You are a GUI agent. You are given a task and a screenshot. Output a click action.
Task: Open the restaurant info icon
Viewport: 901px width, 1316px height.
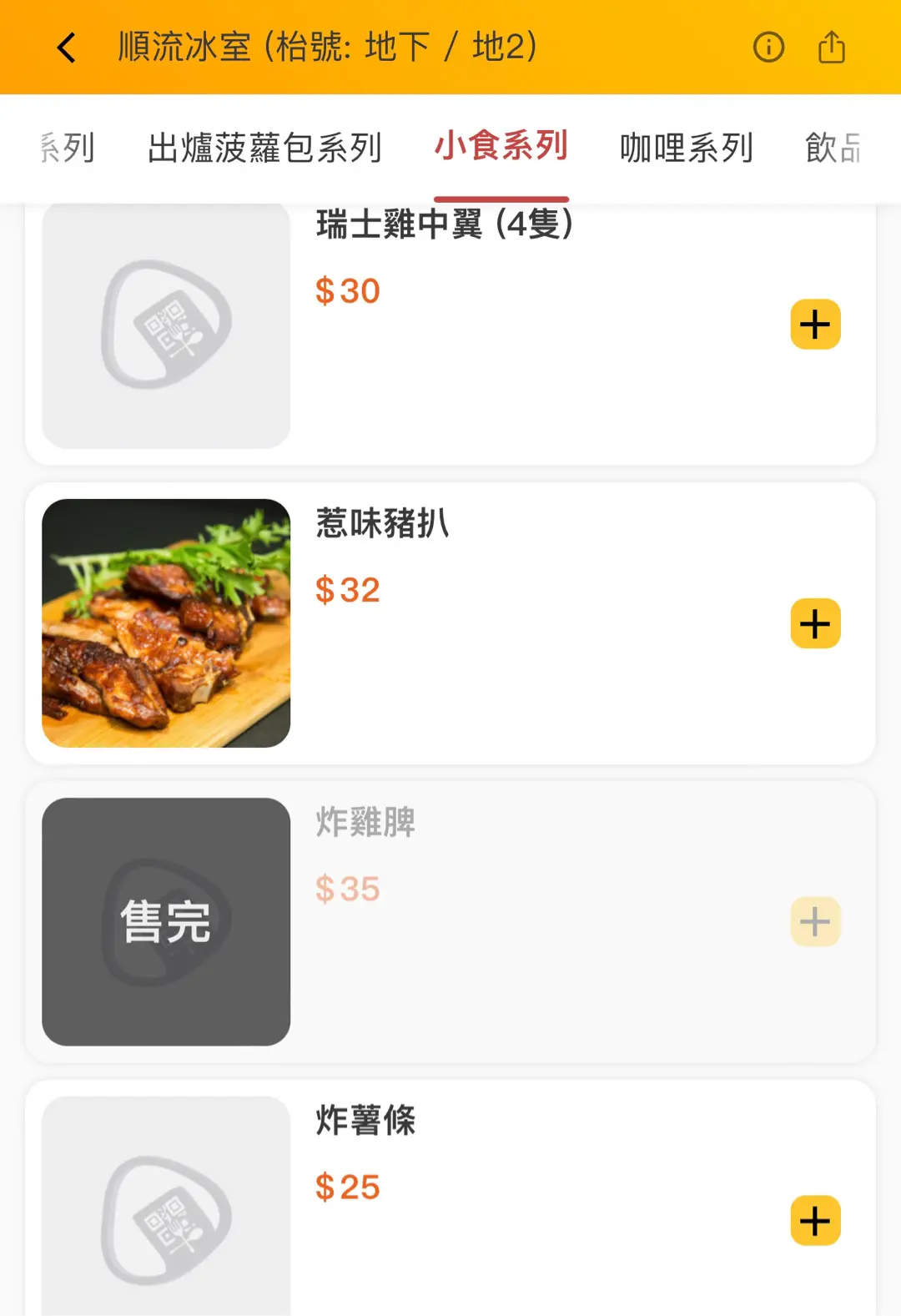(768, 48)
